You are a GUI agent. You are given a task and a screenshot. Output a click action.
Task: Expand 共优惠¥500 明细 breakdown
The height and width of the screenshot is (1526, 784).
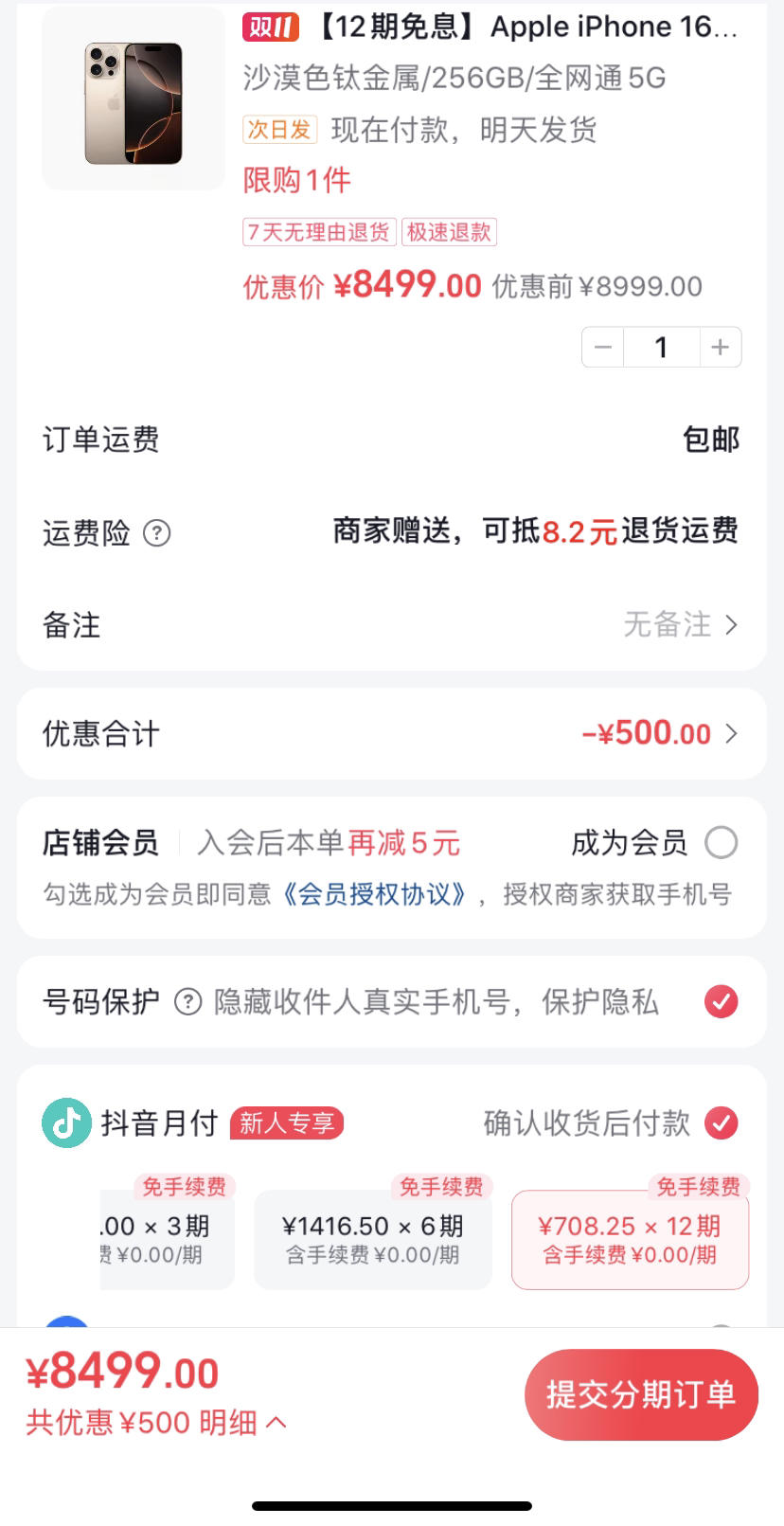(156, 1422)
